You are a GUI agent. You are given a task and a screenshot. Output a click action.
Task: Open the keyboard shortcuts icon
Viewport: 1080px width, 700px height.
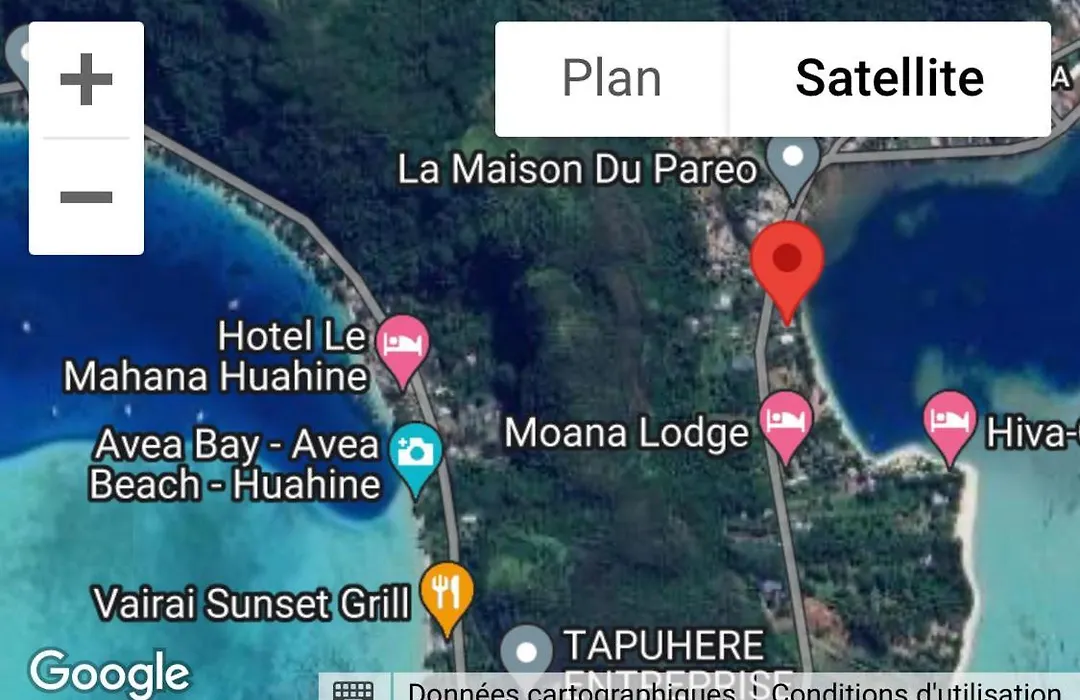click(353, 690)
